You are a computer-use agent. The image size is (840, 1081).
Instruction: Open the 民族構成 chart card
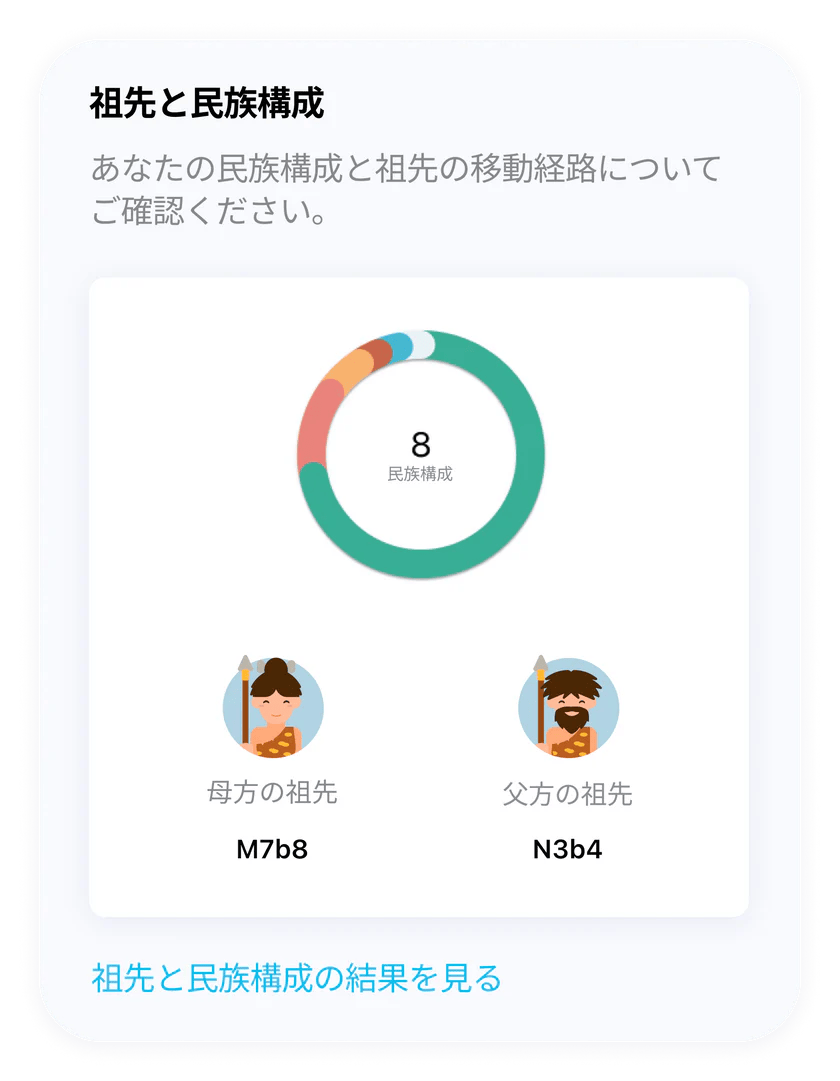[x=420, y=455]
